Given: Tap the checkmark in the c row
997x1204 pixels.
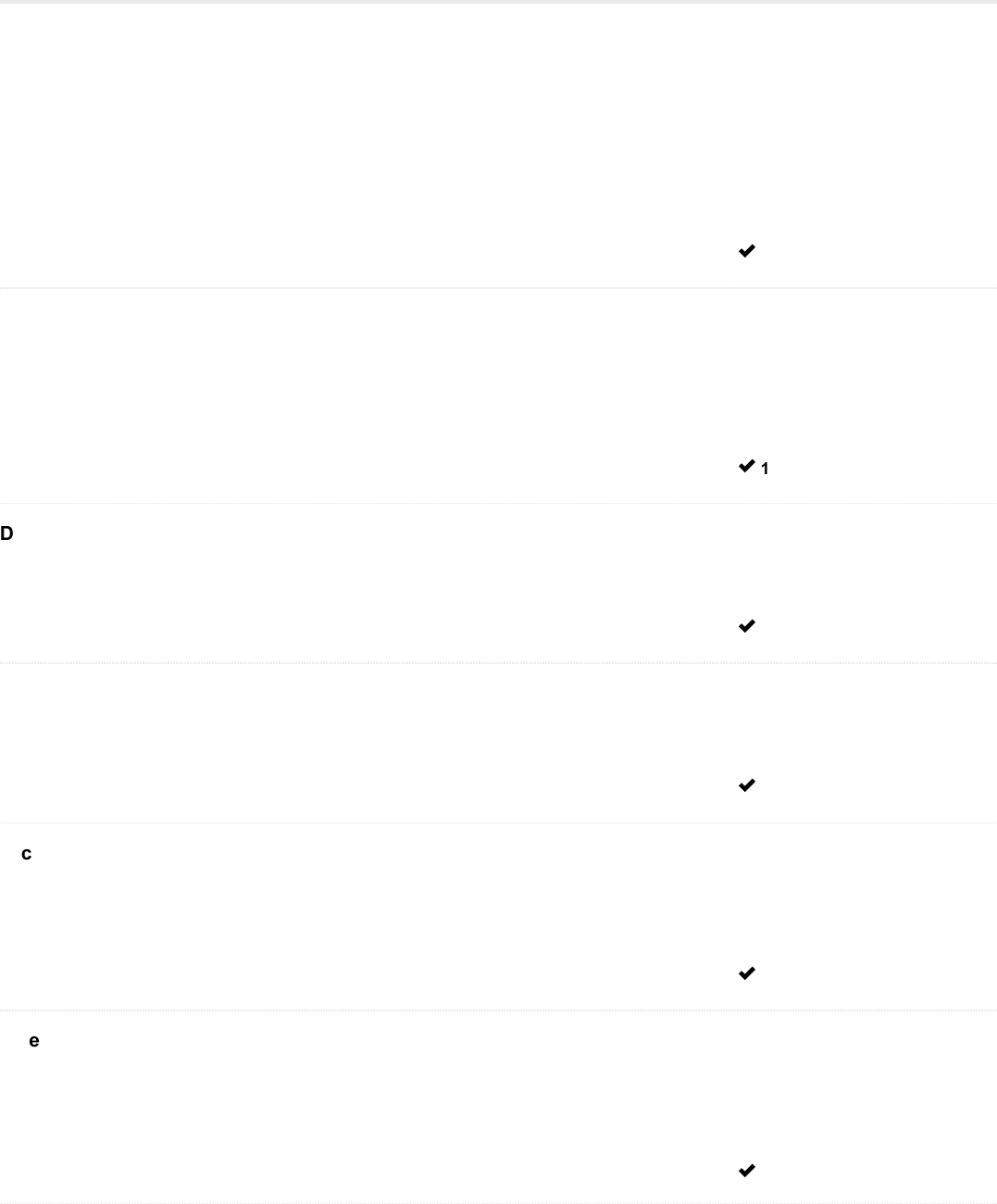Looking at the screenshot, I should (x=747, y=973).
